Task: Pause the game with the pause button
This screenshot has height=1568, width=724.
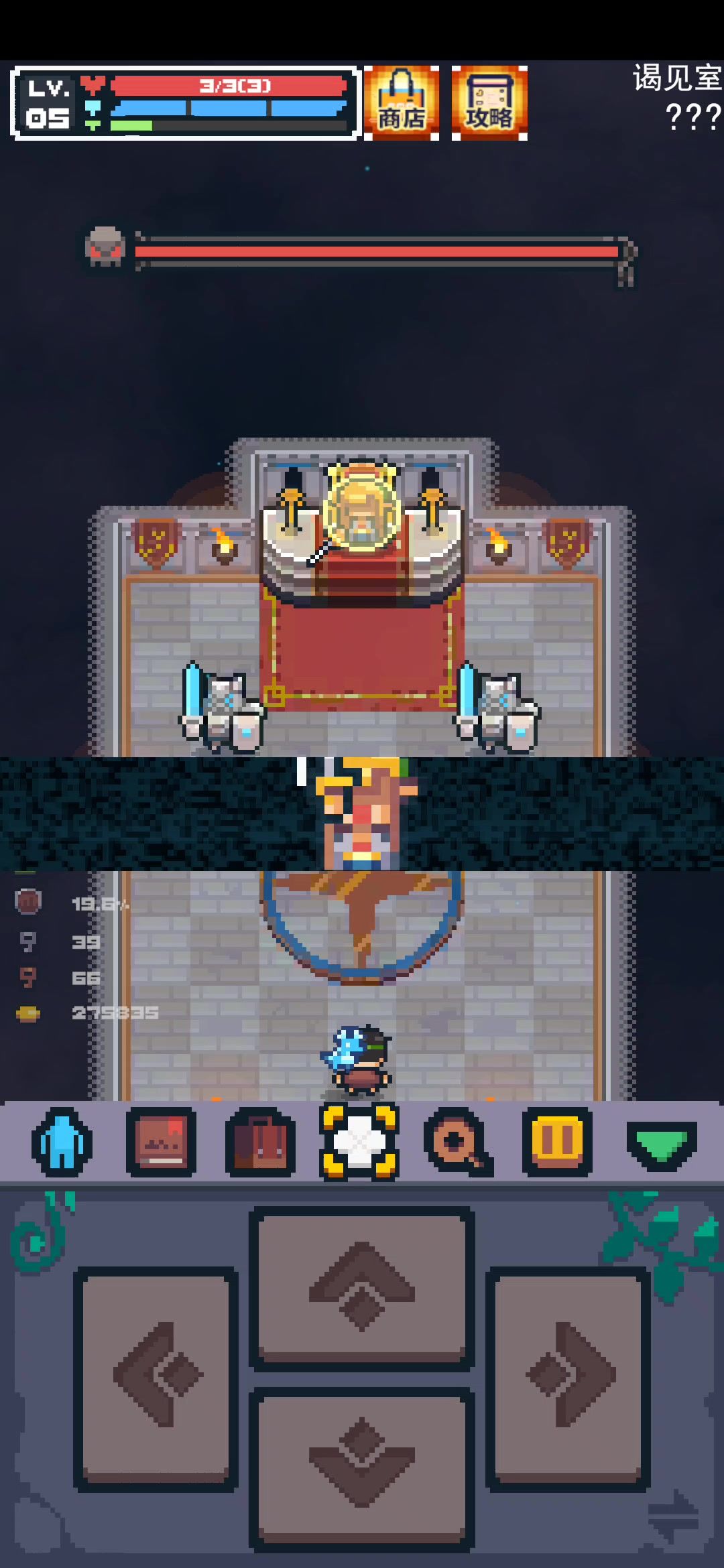Action: (x=557, y=1142)
